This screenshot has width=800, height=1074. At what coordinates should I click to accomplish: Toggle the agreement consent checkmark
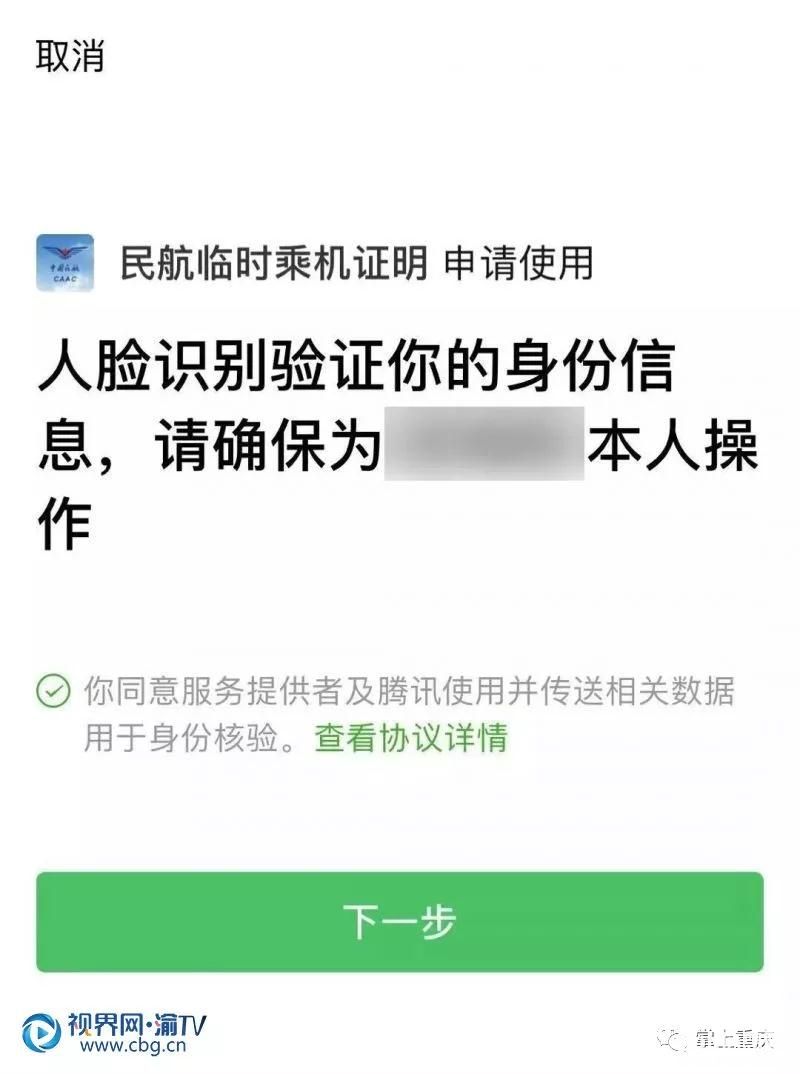pyautogui.click(x=53, y=691)
